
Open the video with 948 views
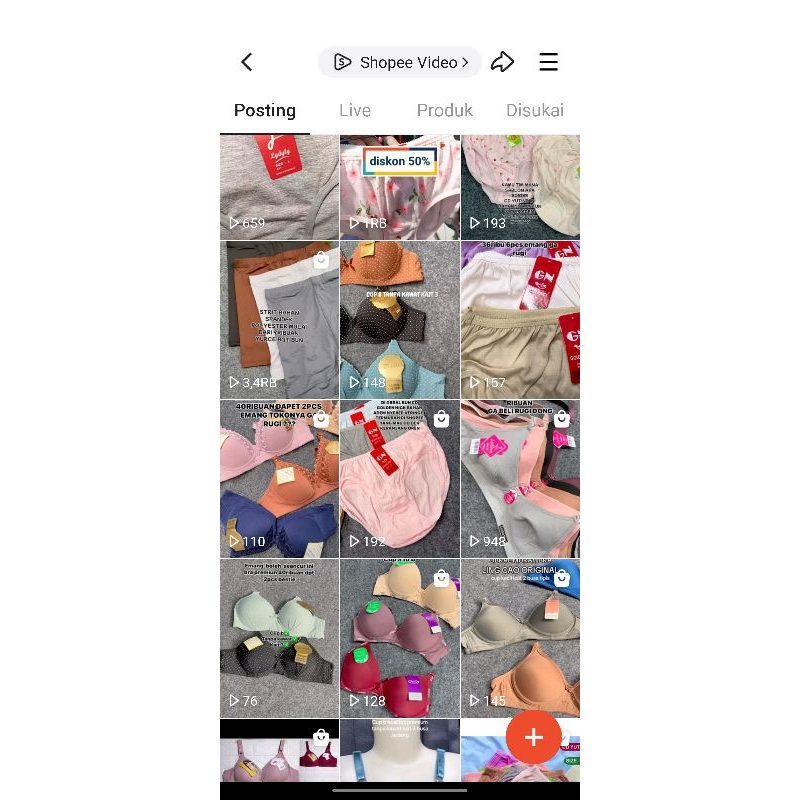click(520, 479)
